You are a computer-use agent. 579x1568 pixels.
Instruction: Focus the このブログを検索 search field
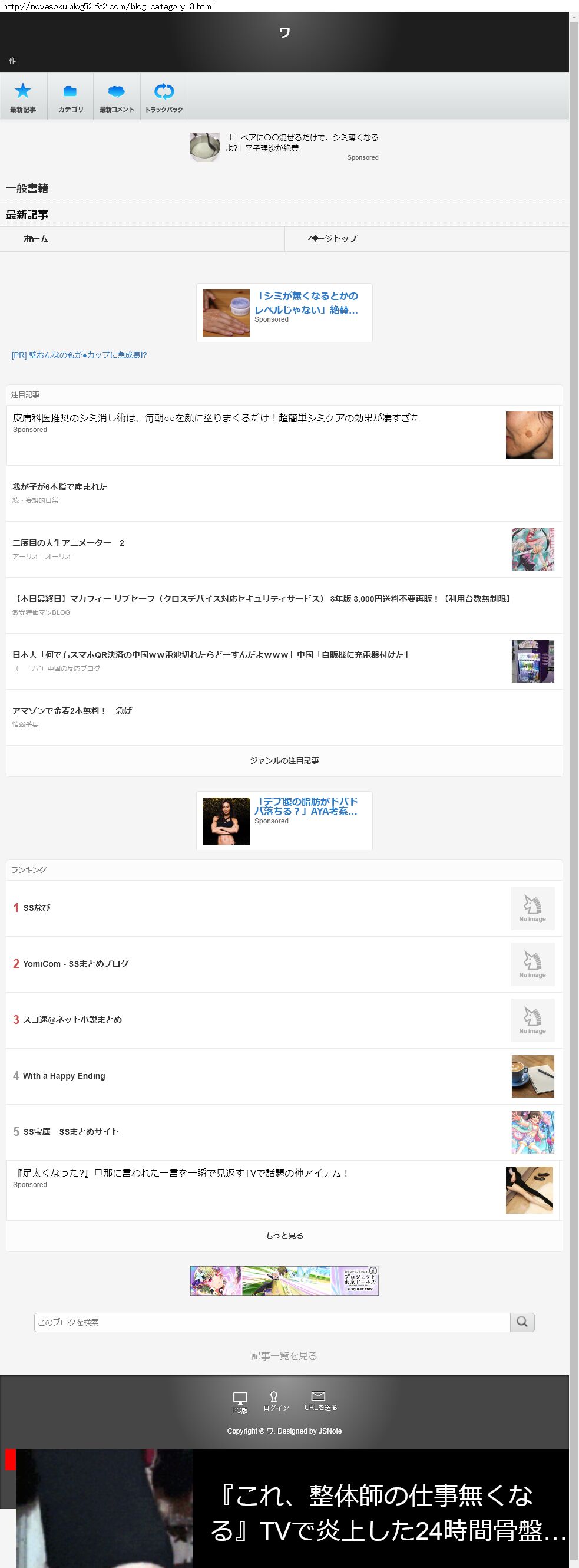pos(272,1322)
